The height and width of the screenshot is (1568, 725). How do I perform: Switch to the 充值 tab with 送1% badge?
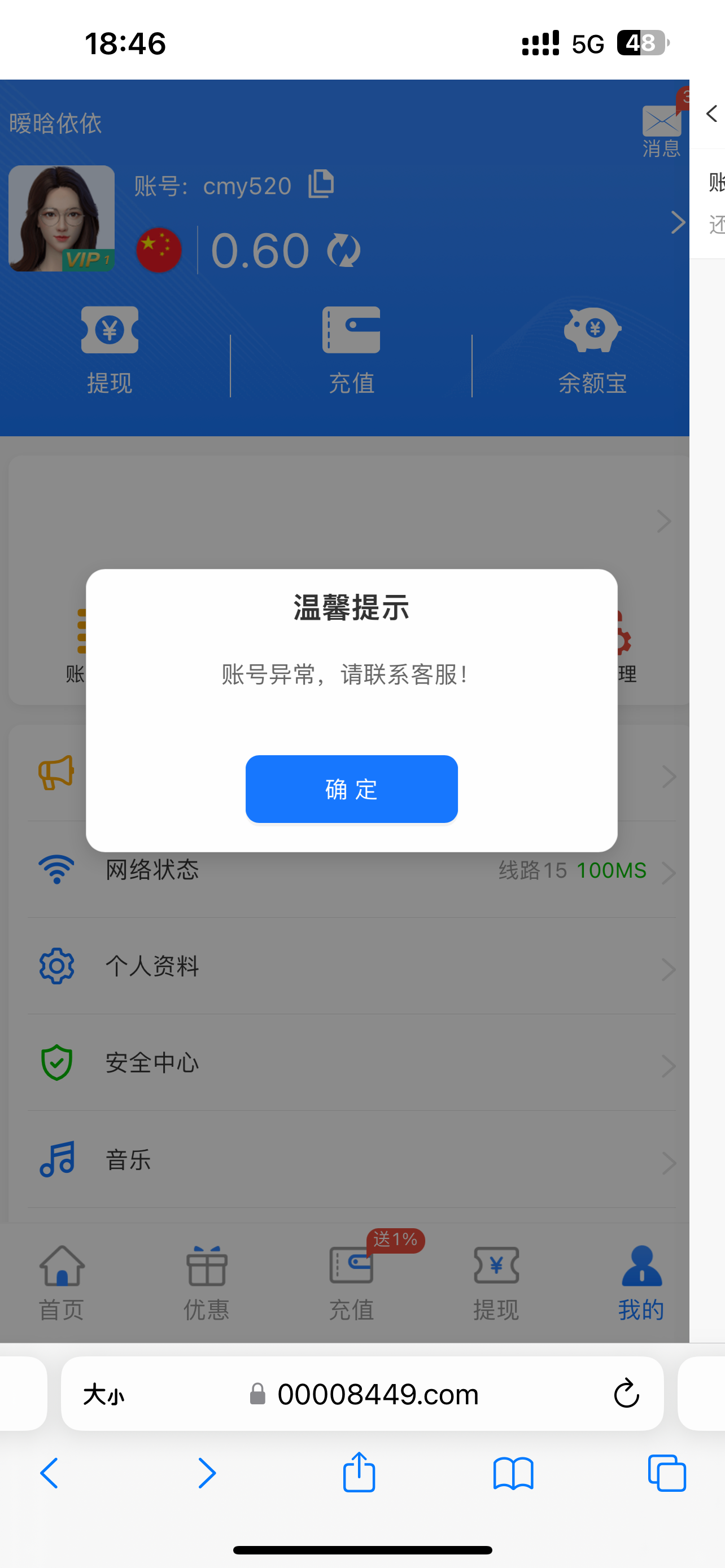click(351, 1281)
